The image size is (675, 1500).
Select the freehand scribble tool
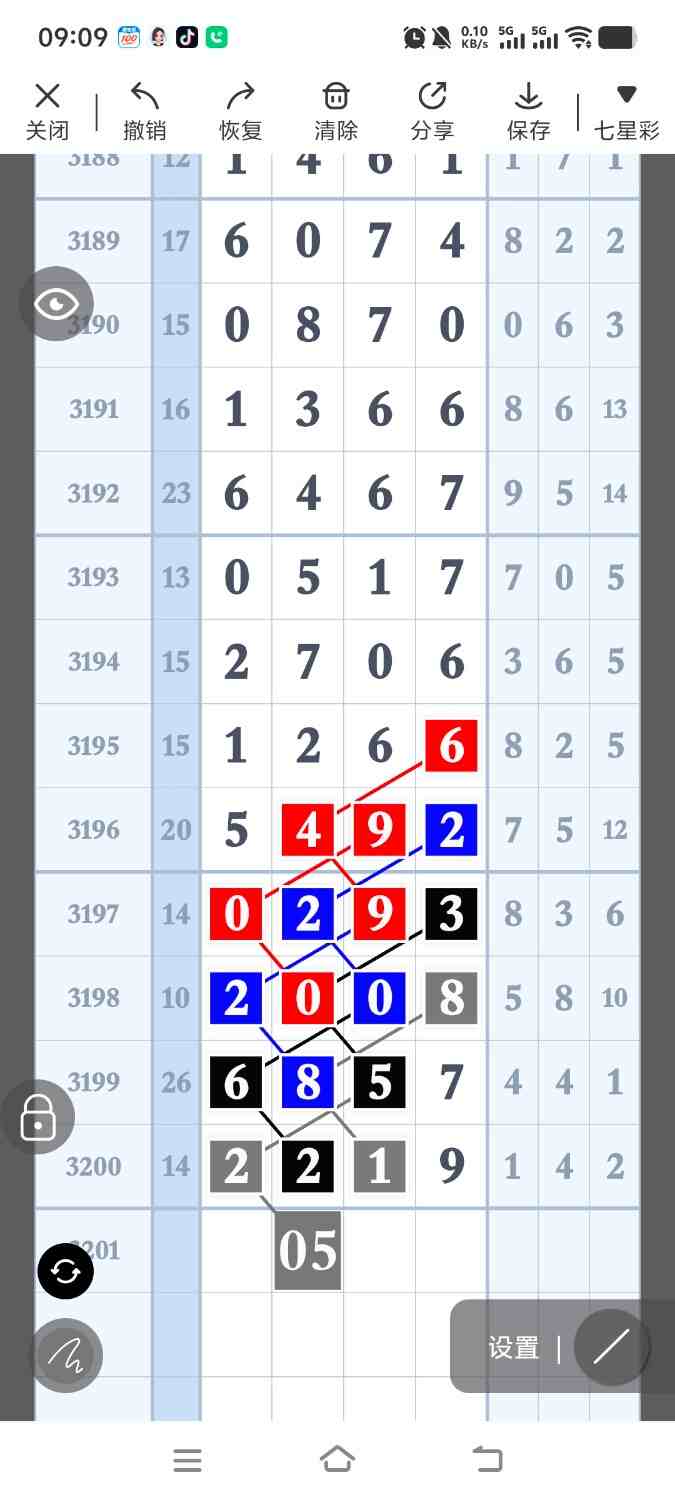coord(65,1356)
